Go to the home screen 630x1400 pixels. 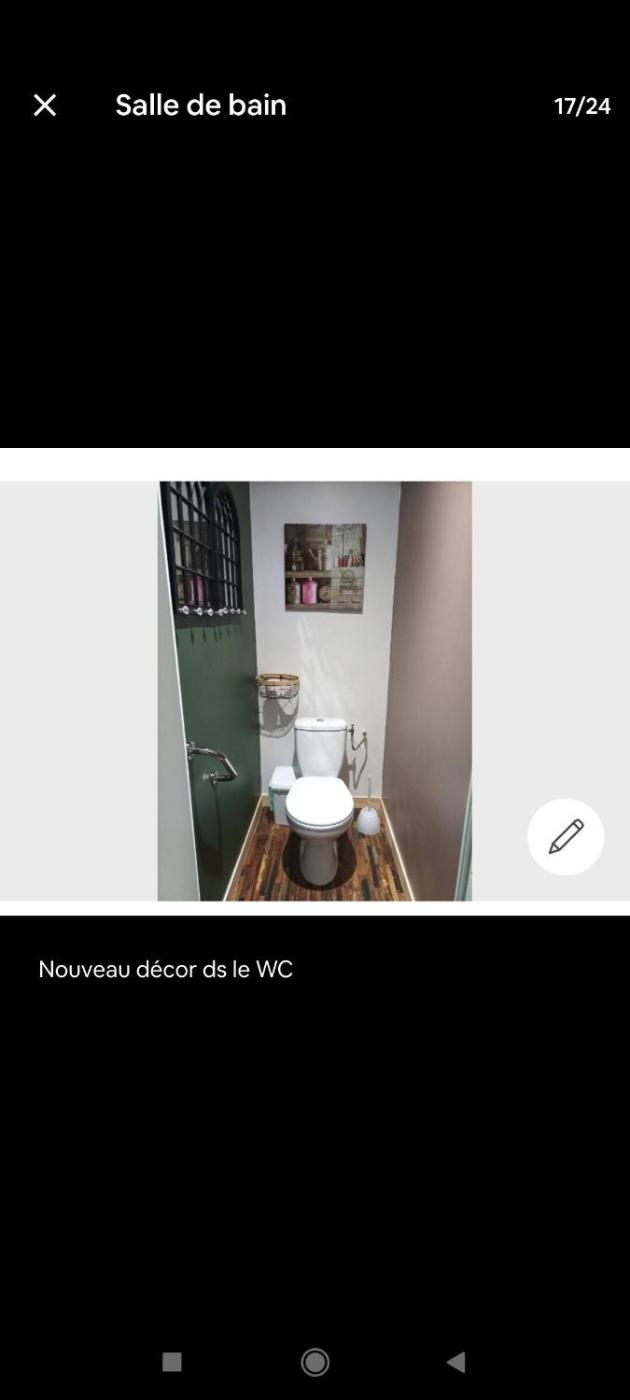tap(315, 1361)
